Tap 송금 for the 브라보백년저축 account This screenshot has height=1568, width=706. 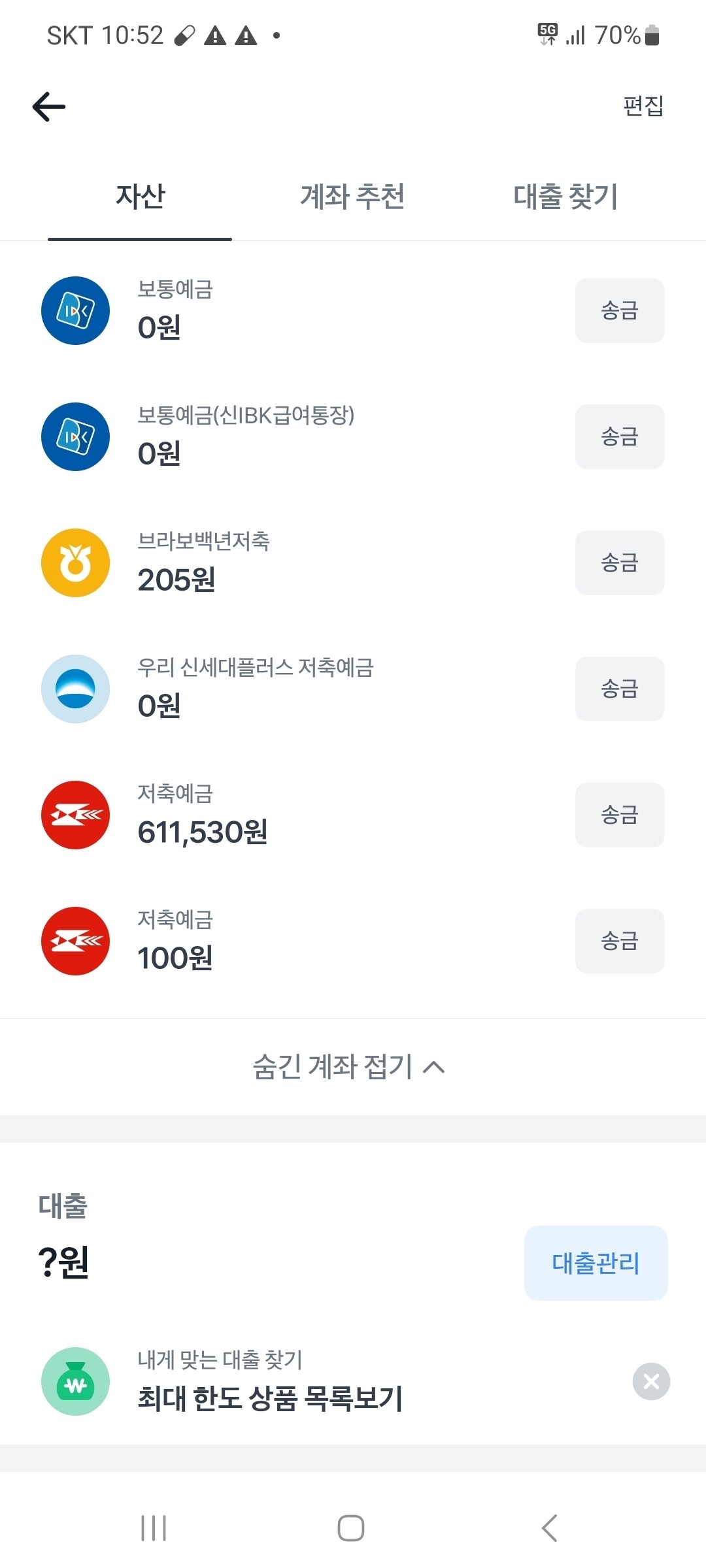coord(619,563)
